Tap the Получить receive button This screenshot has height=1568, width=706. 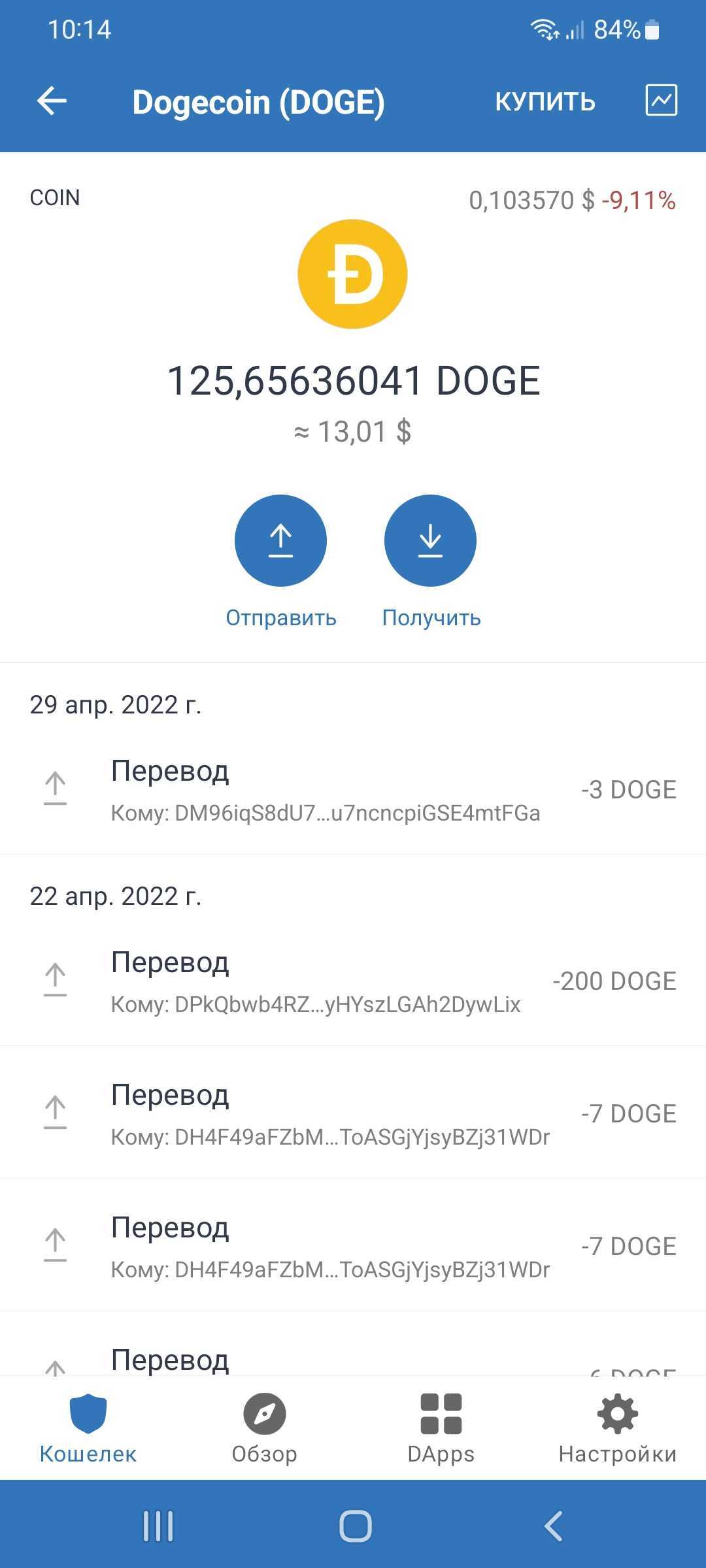[x=430, y=541]
